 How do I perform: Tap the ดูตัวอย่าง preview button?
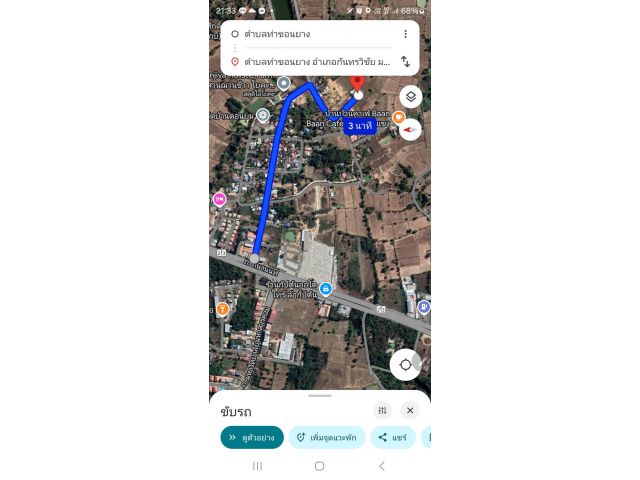click(252, 437)
